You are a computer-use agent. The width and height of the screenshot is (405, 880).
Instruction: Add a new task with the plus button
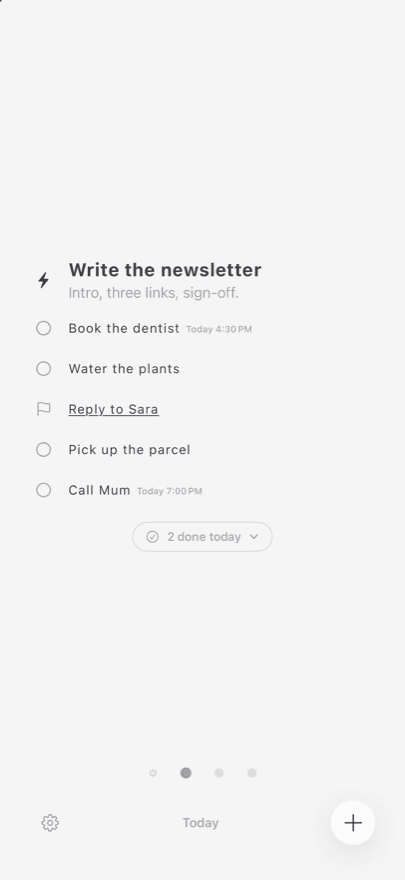point(353,823)
